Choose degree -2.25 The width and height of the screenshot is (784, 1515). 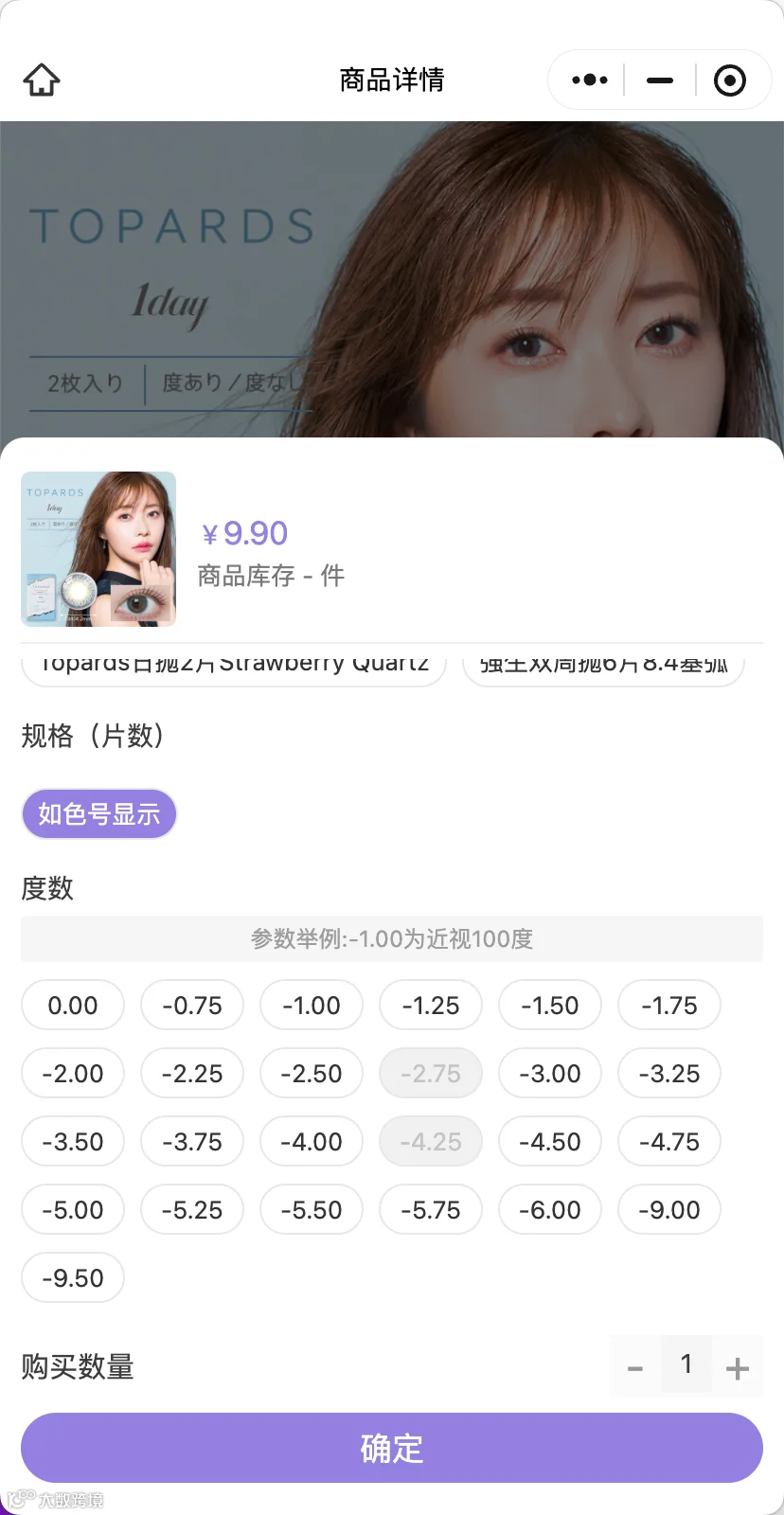click(x=192, y=1073)
